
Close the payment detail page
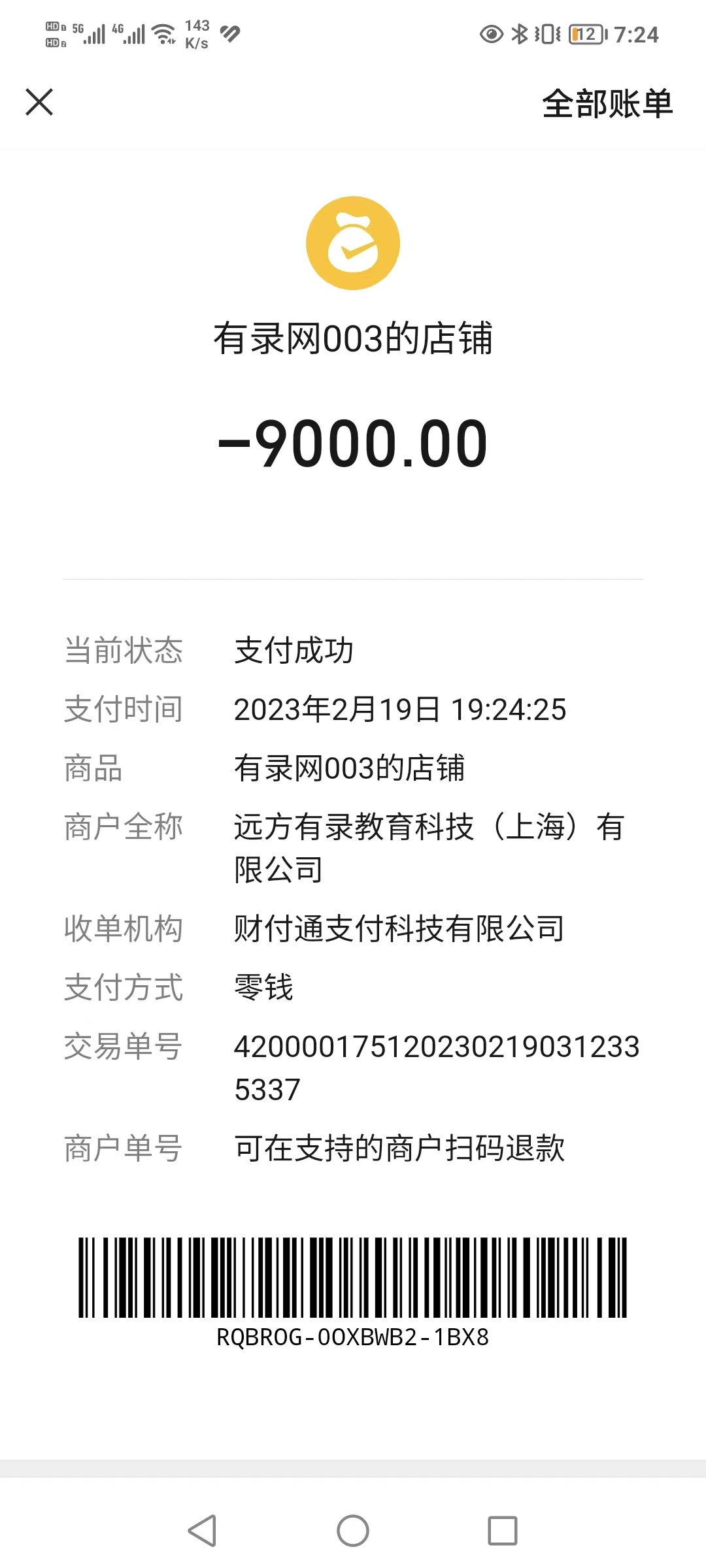coord(39,103)
